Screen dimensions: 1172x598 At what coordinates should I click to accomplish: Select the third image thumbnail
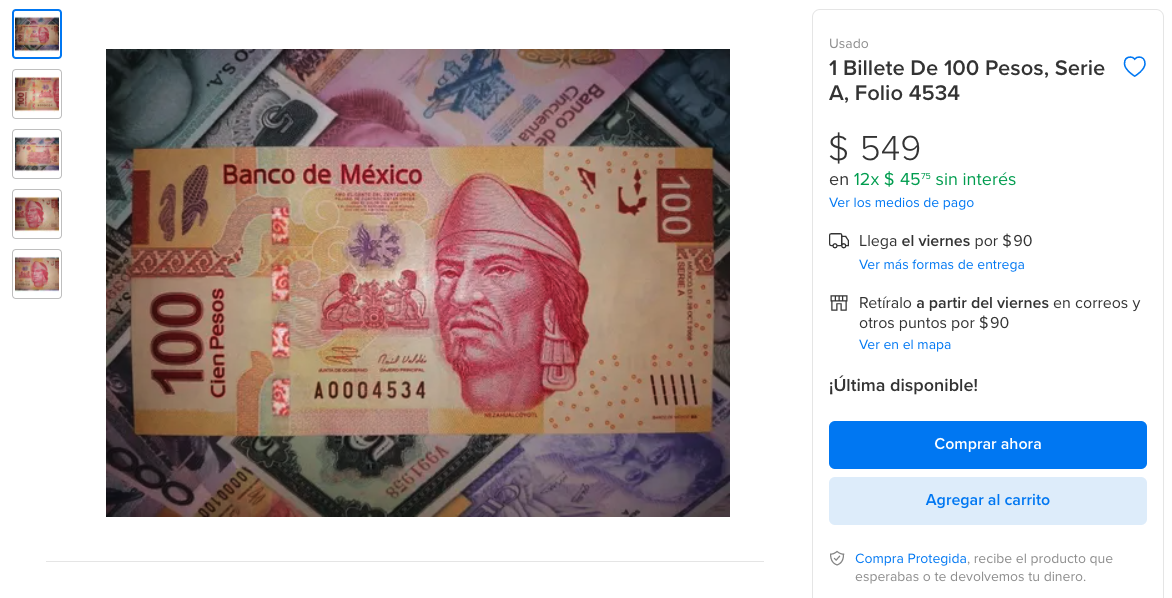click(x=37, y=154)
